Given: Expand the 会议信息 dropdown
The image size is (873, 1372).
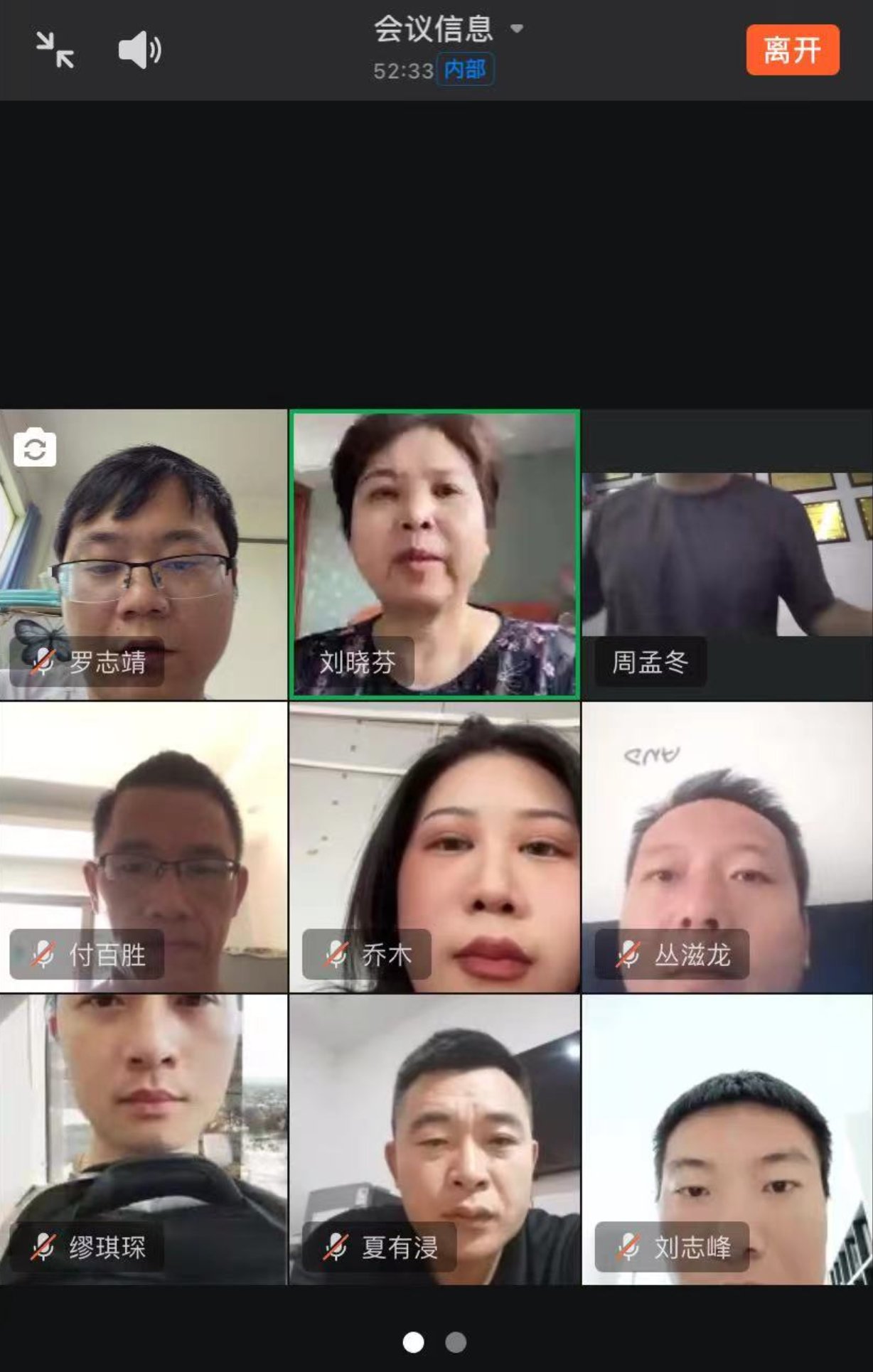Looking at the screenshot, I should pos(448,29).
